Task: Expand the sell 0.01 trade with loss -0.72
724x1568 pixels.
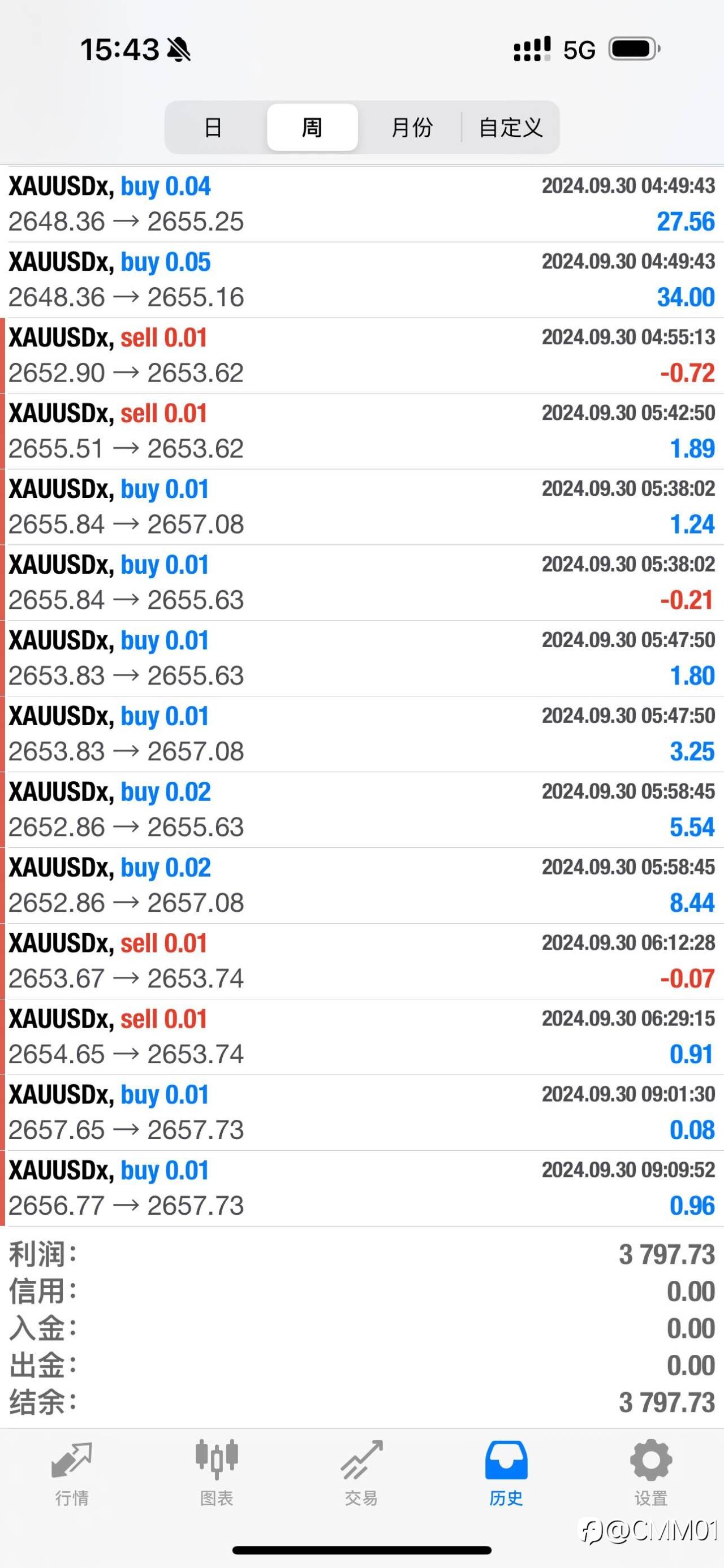Action: (361, 356)
